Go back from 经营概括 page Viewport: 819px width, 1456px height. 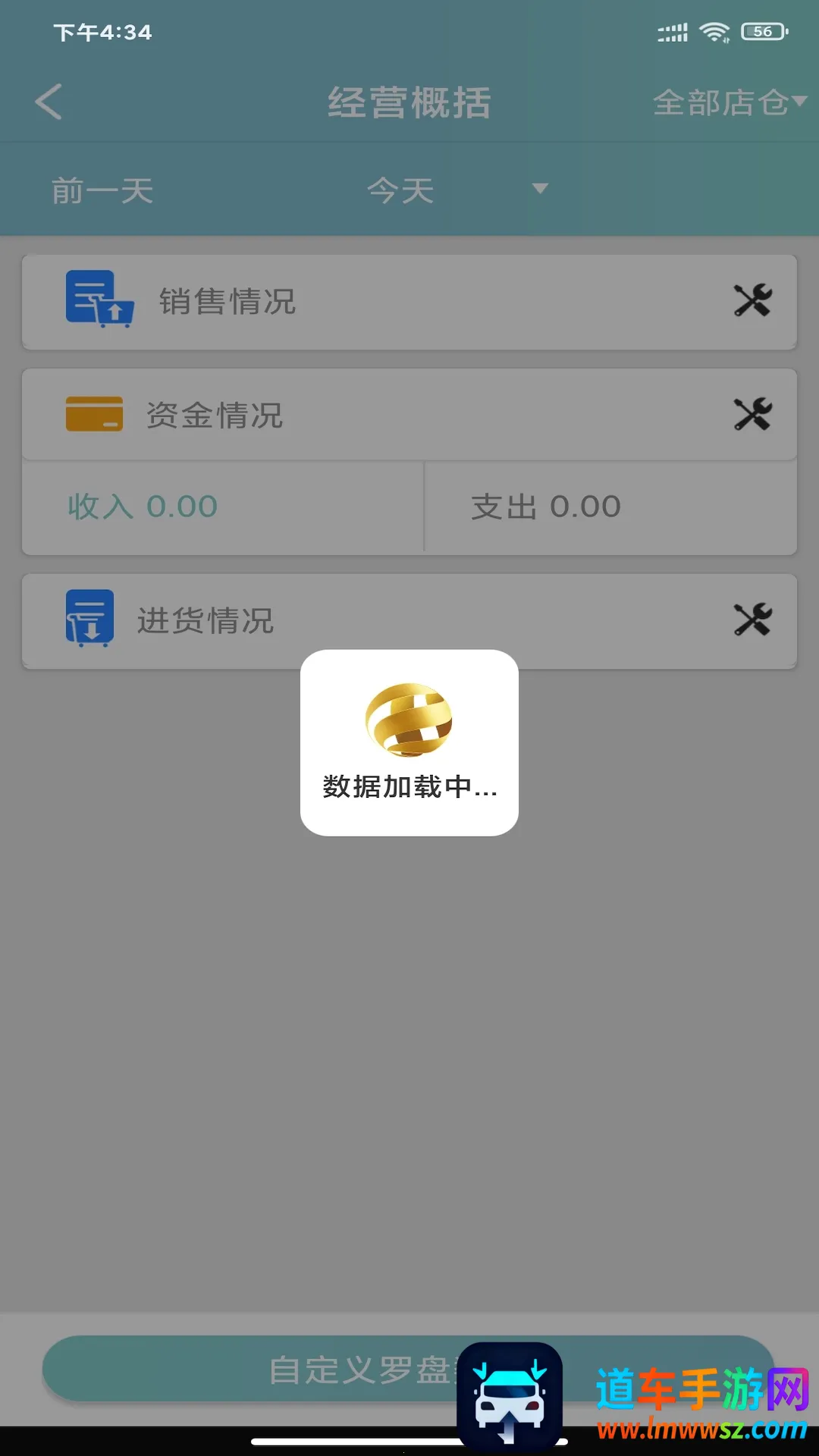click(49, 102)
